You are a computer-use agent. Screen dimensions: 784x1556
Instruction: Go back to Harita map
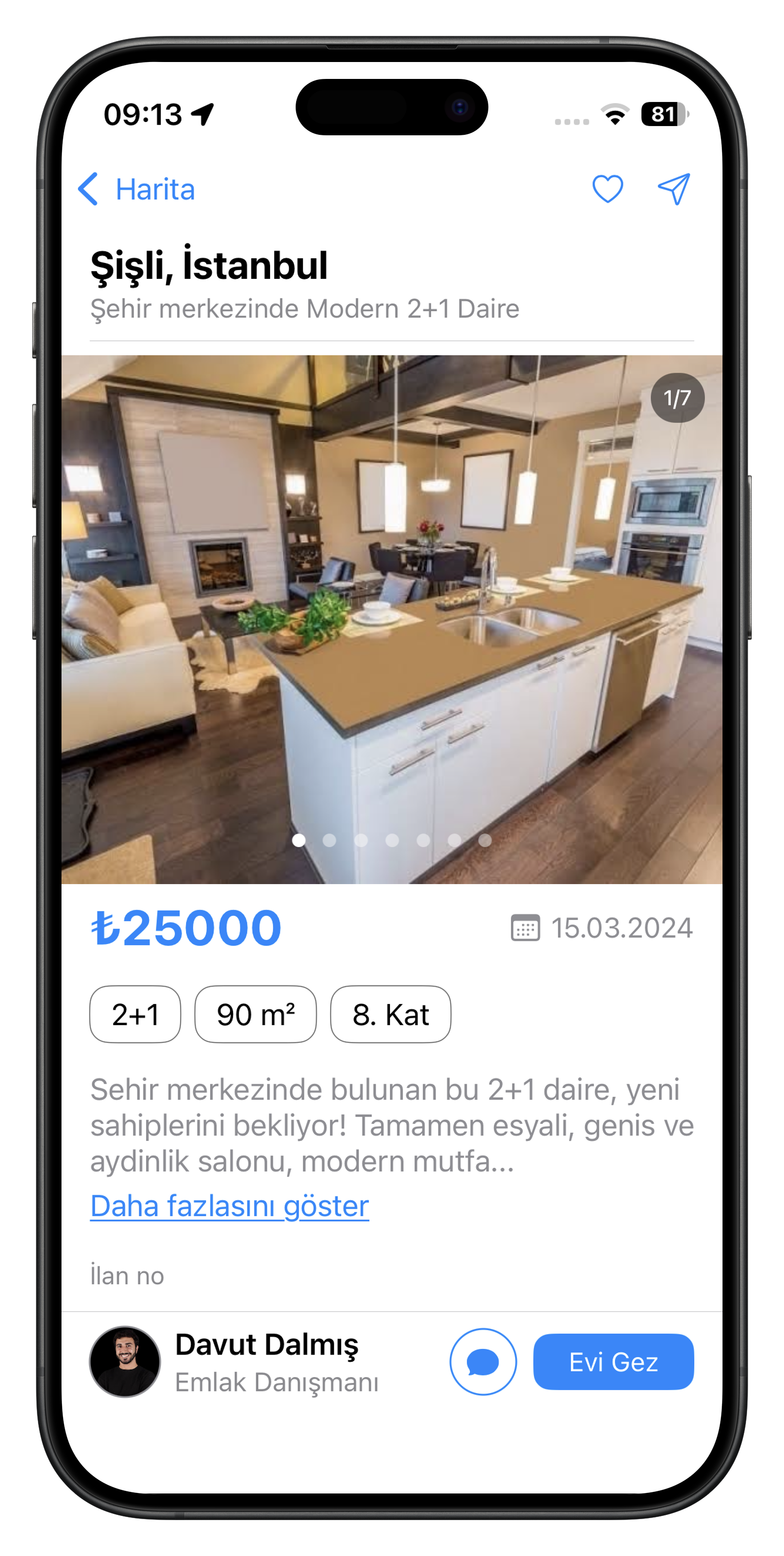tap(136, 189)
